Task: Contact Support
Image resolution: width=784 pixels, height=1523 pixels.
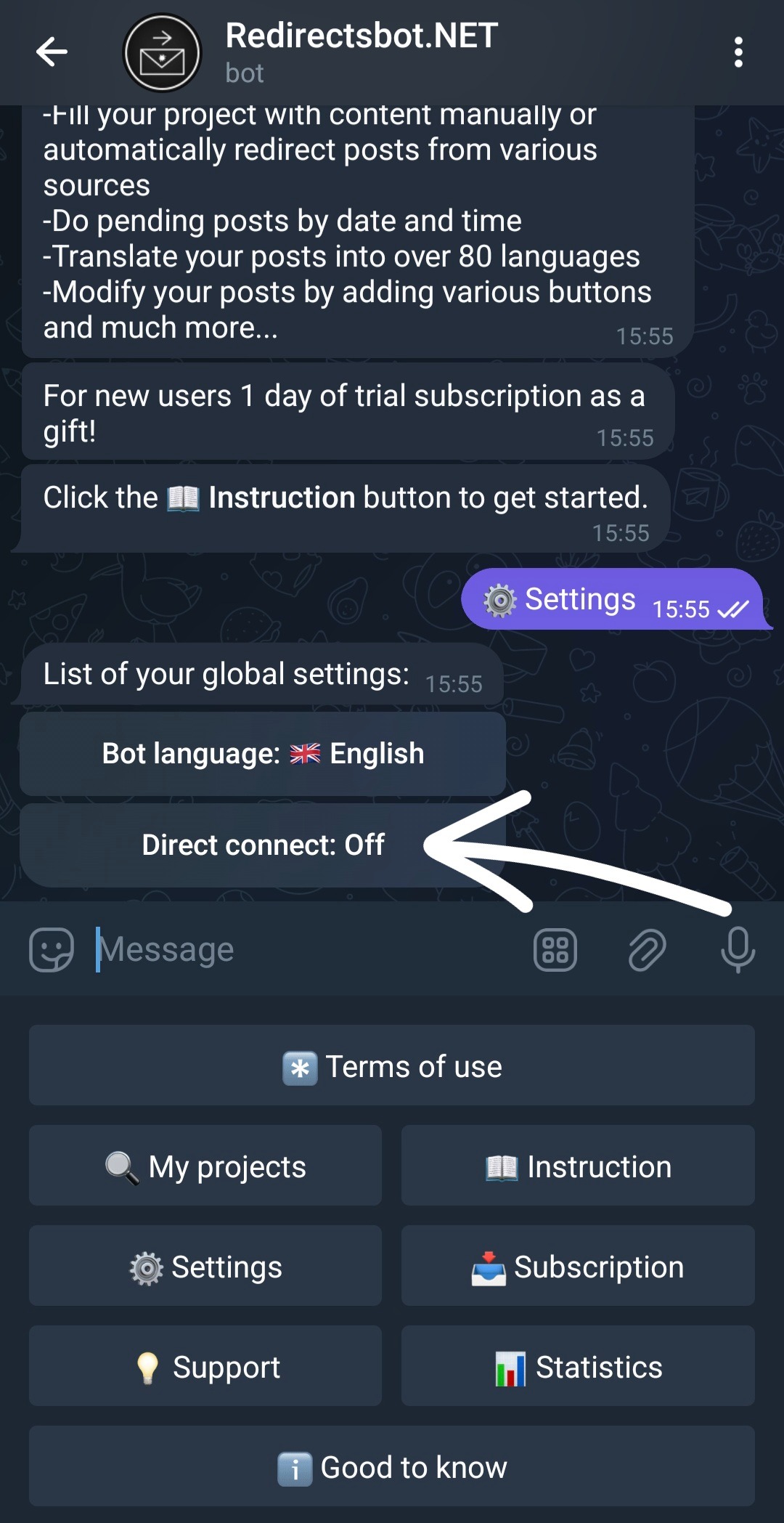Action: [205, 1367]
